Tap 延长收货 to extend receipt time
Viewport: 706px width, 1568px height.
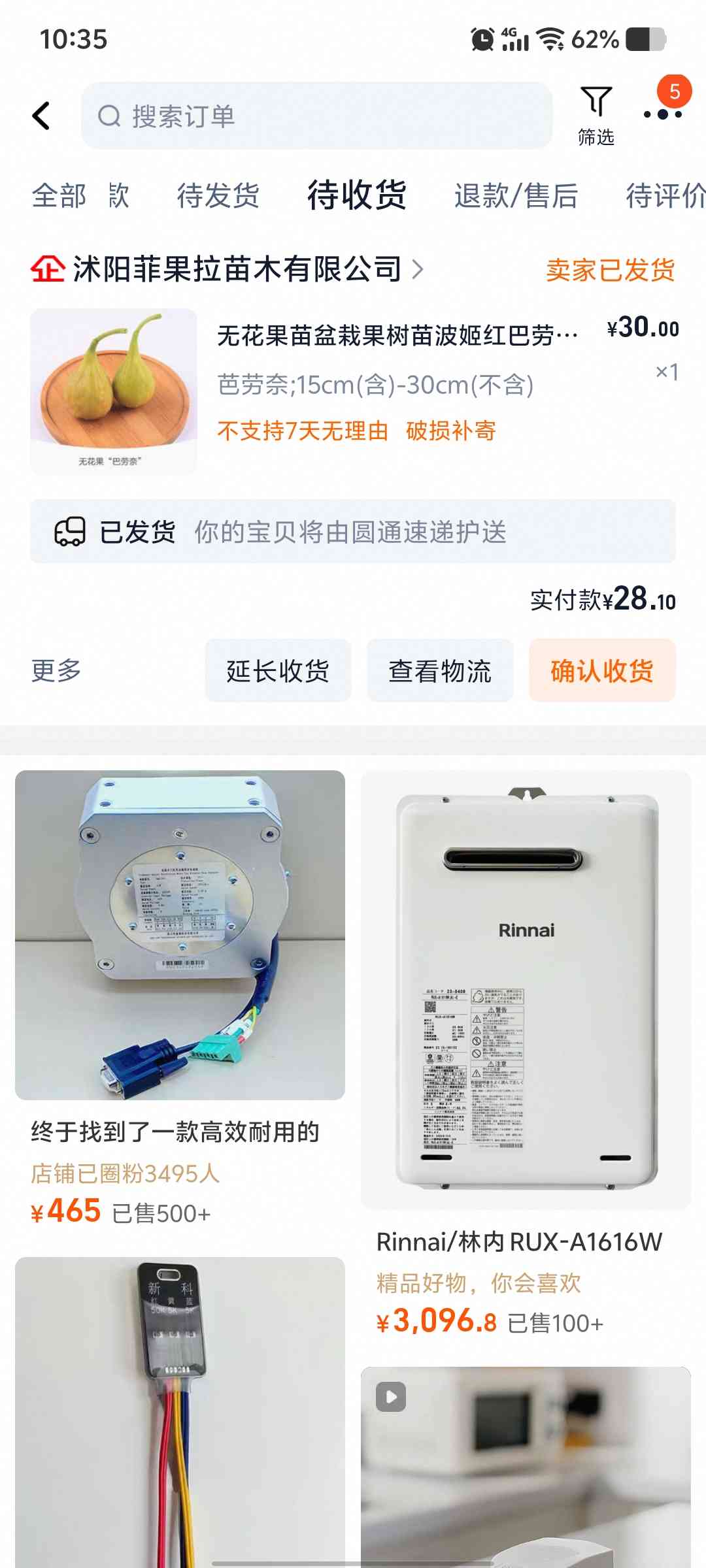(278, 670)
